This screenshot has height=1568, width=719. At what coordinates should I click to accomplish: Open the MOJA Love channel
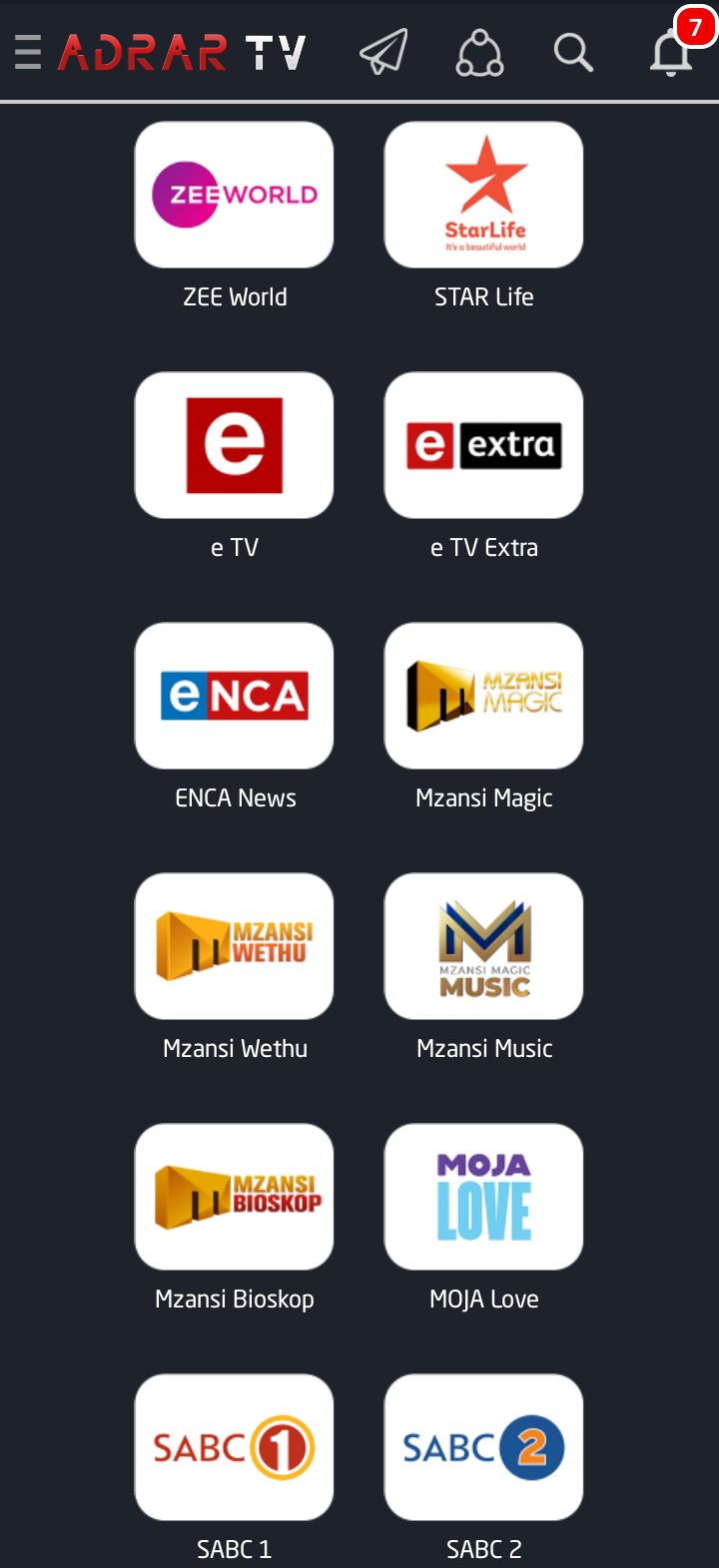[x=483, y=1196]
